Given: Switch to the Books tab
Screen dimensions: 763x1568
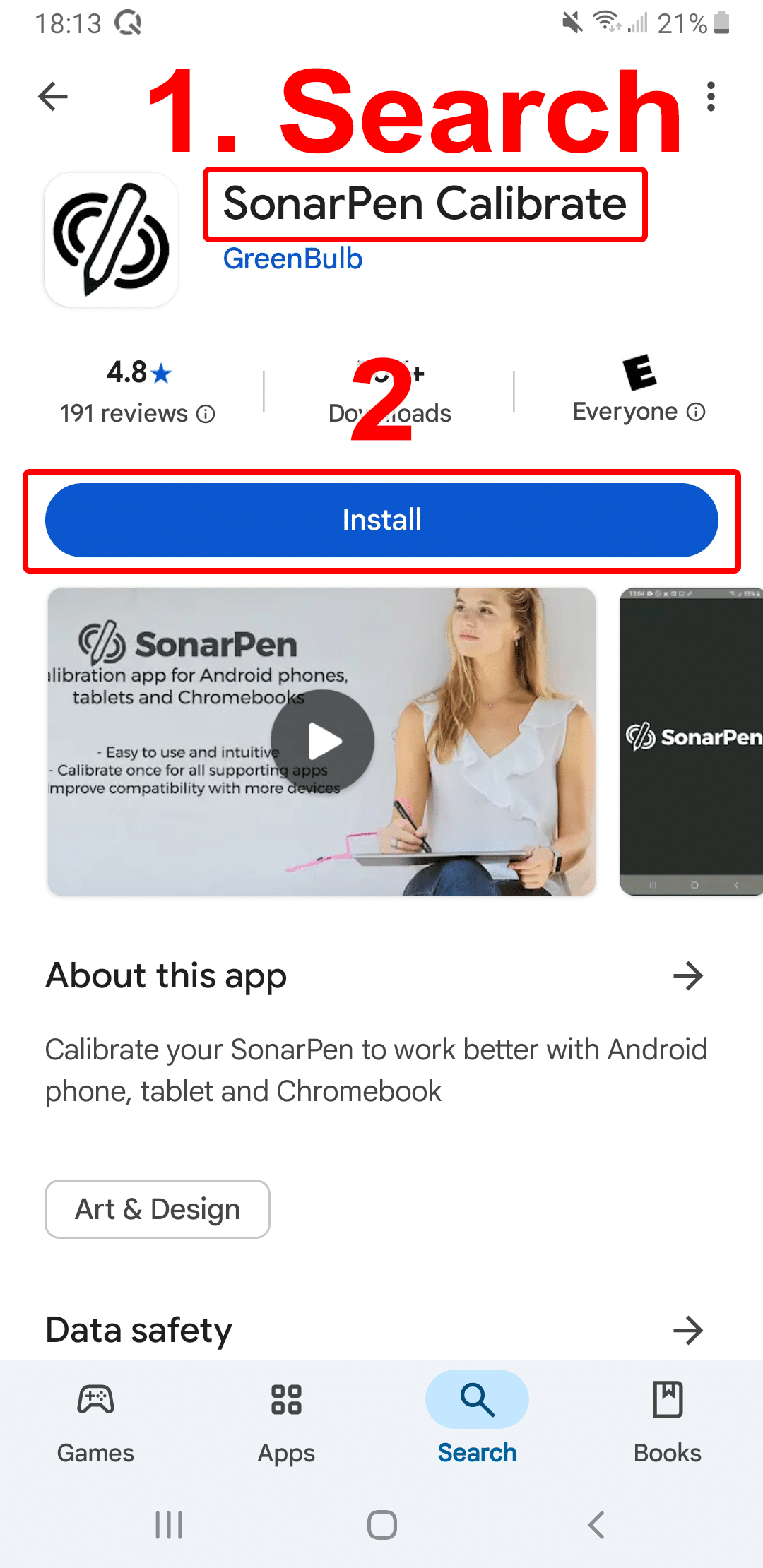Looking at the screenshot, I should pyautogui.click(x=668, y=1421).
